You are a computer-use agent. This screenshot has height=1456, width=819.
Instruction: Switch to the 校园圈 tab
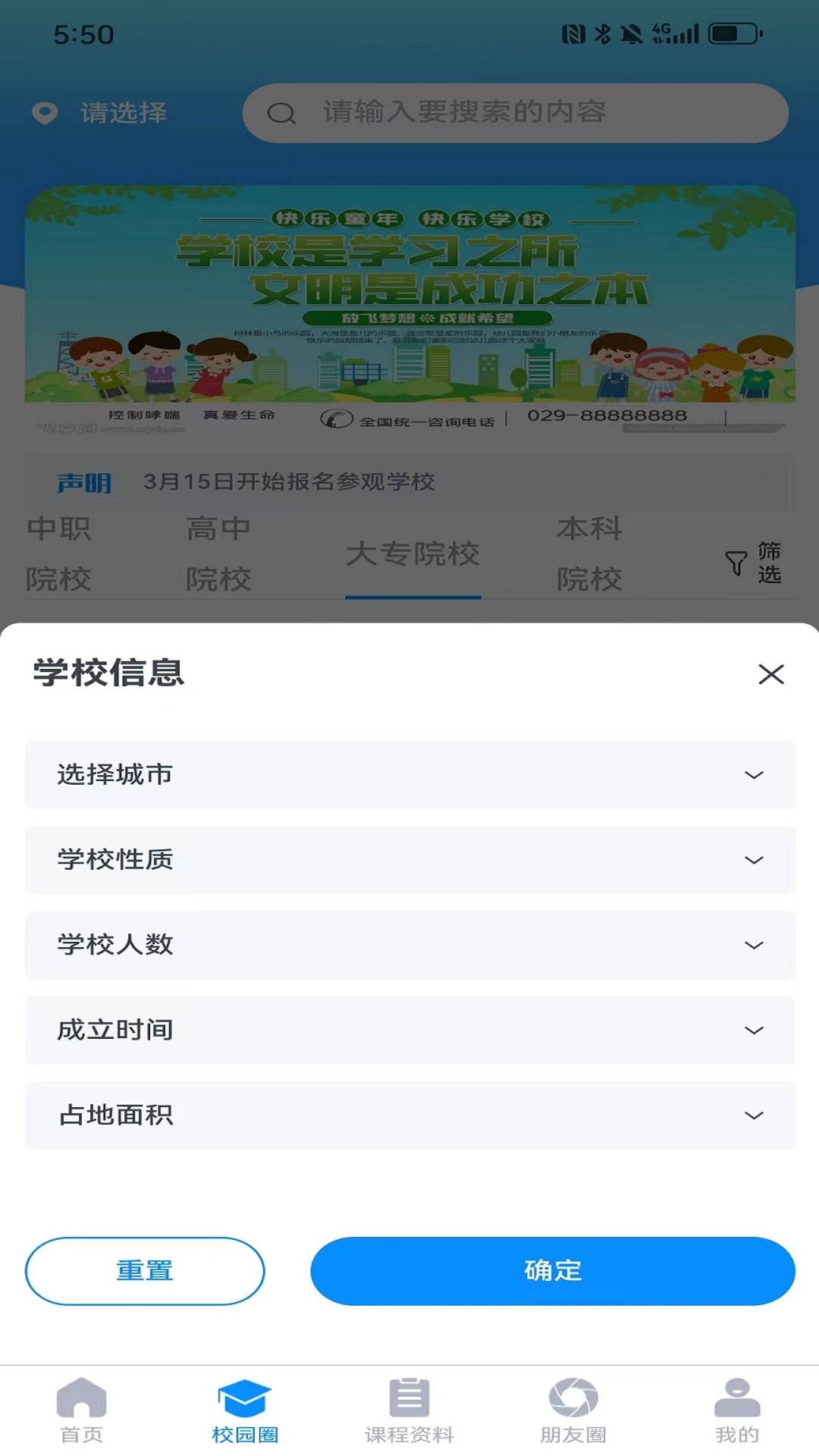[x=245, y=1410]
